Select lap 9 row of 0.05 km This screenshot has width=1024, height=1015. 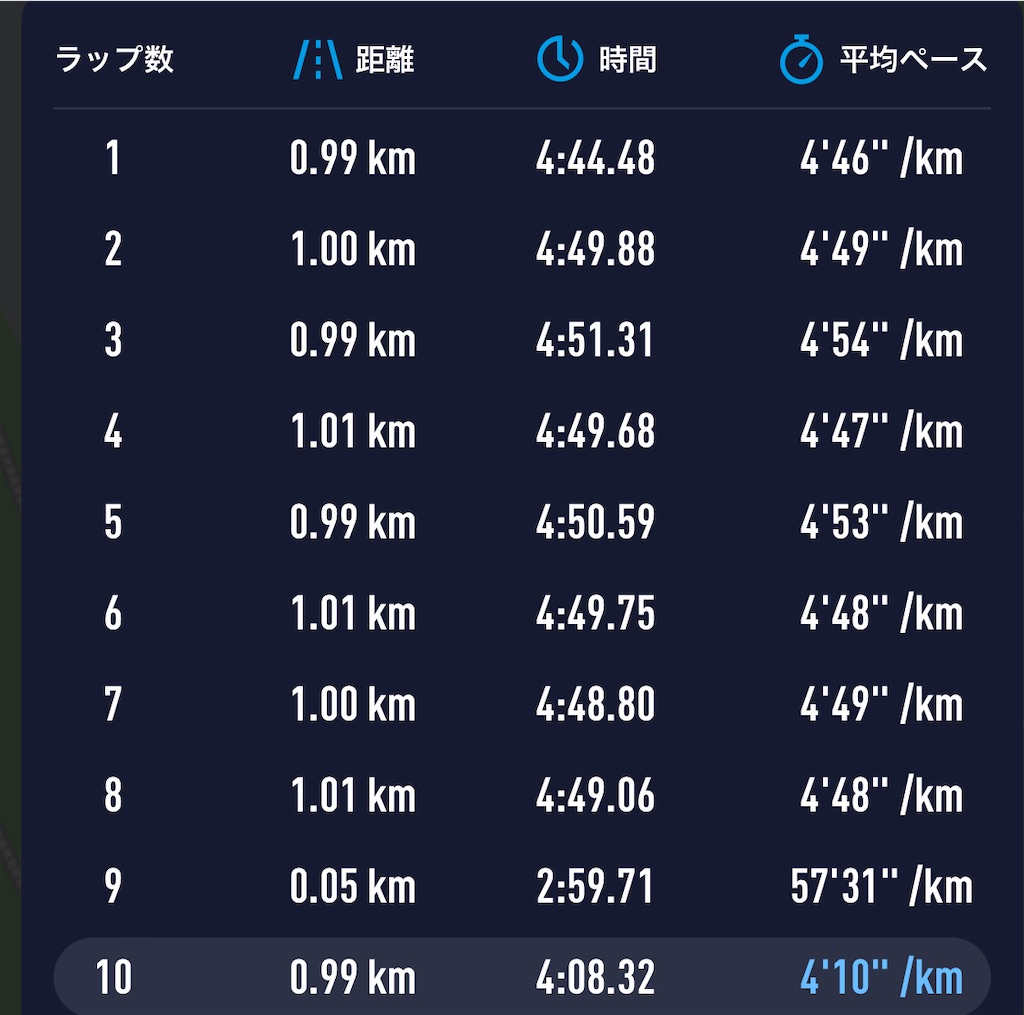coord(520,887)
